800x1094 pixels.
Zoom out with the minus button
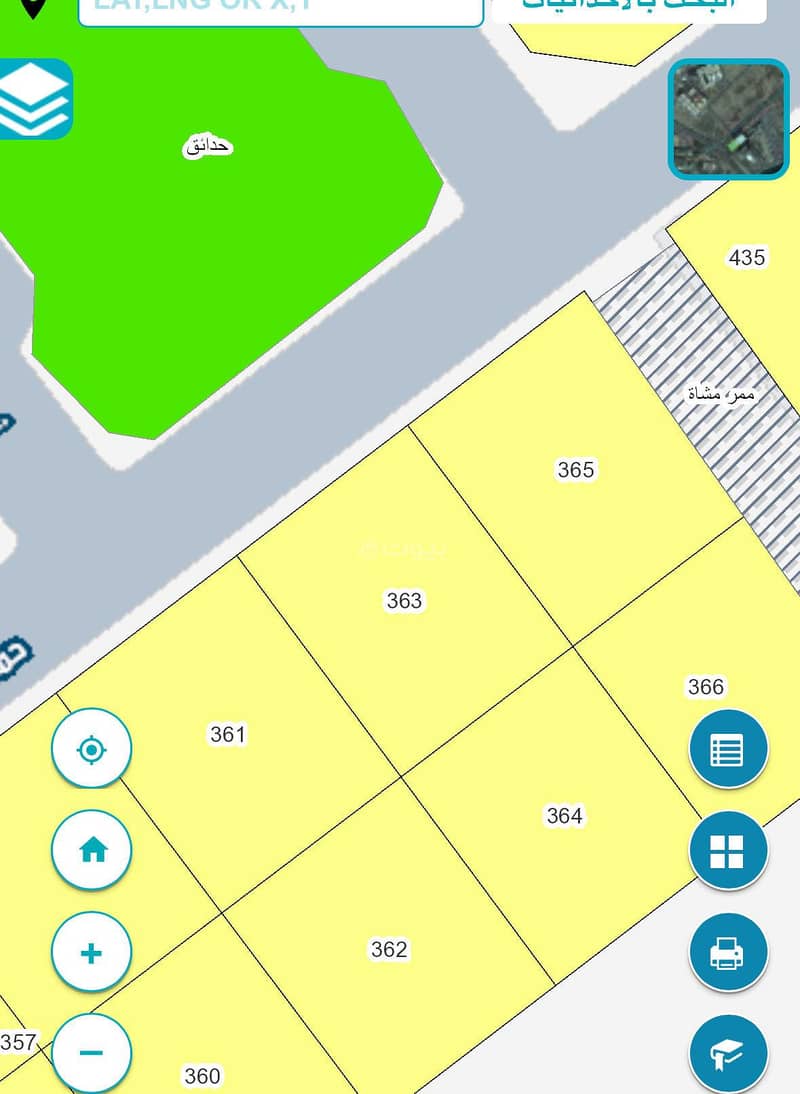pos(91,1053)
